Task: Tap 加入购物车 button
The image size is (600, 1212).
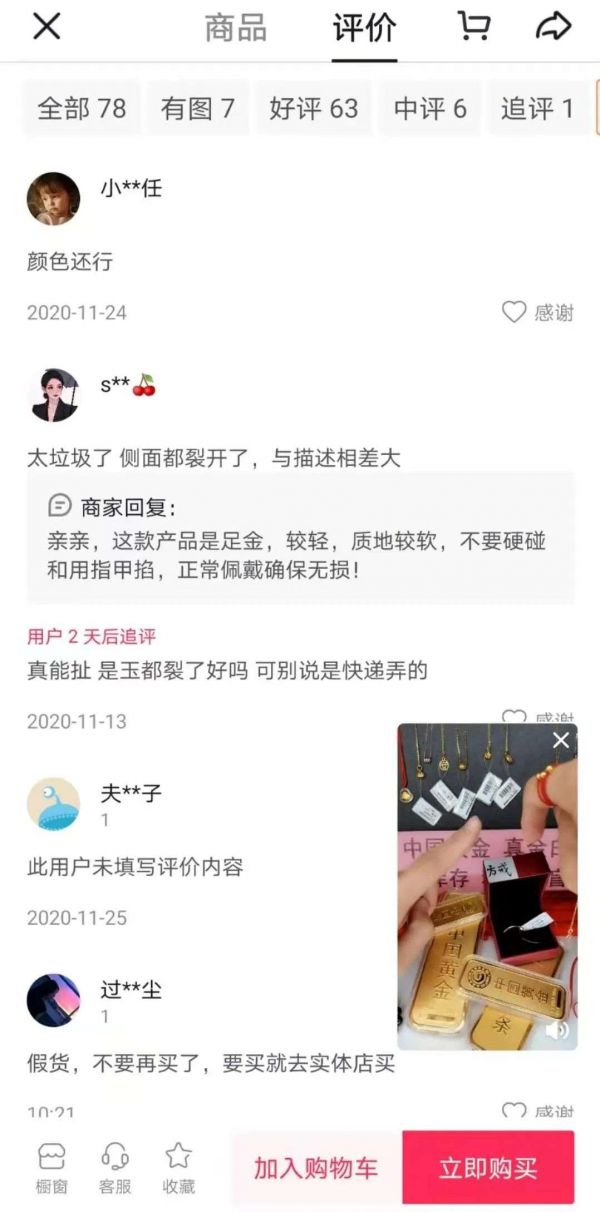Action: click(315, 1168)
